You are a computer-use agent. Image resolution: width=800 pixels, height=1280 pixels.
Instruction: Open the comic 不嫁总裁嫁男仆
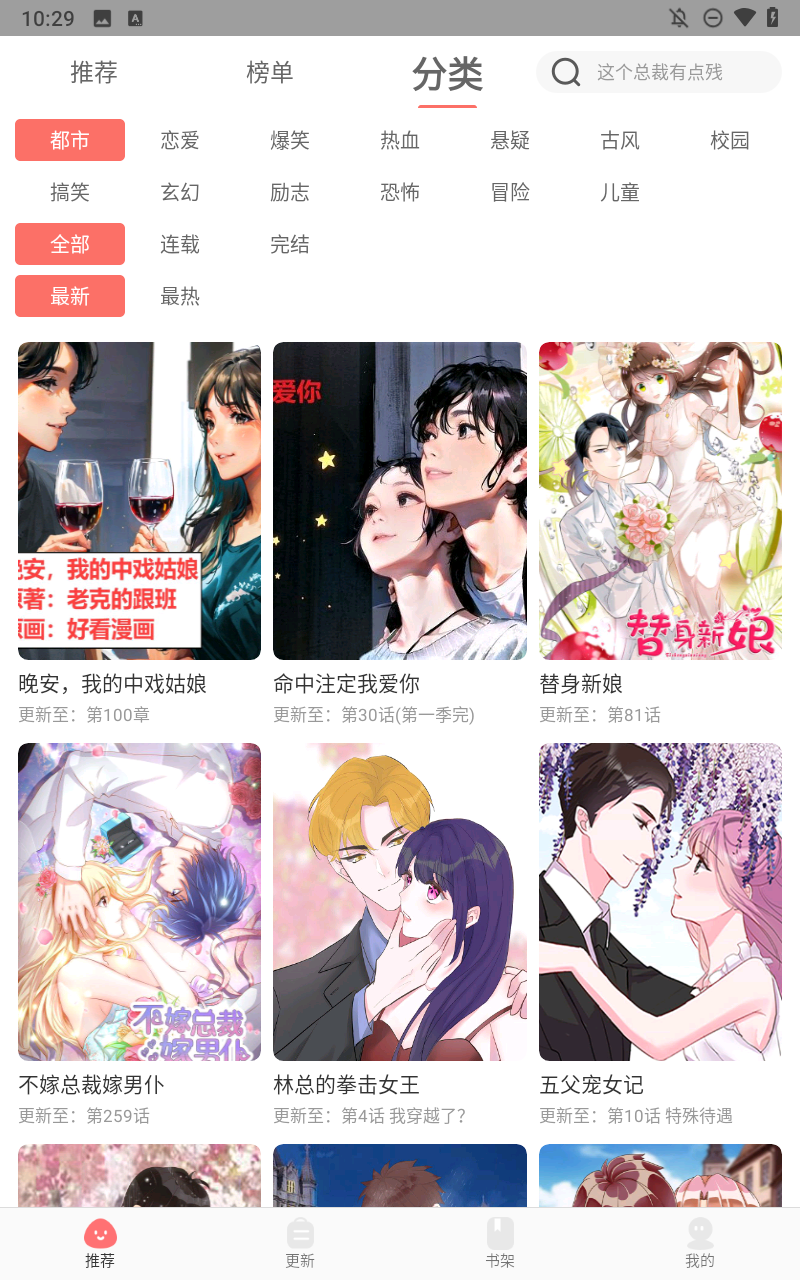(x=139, y=901)
